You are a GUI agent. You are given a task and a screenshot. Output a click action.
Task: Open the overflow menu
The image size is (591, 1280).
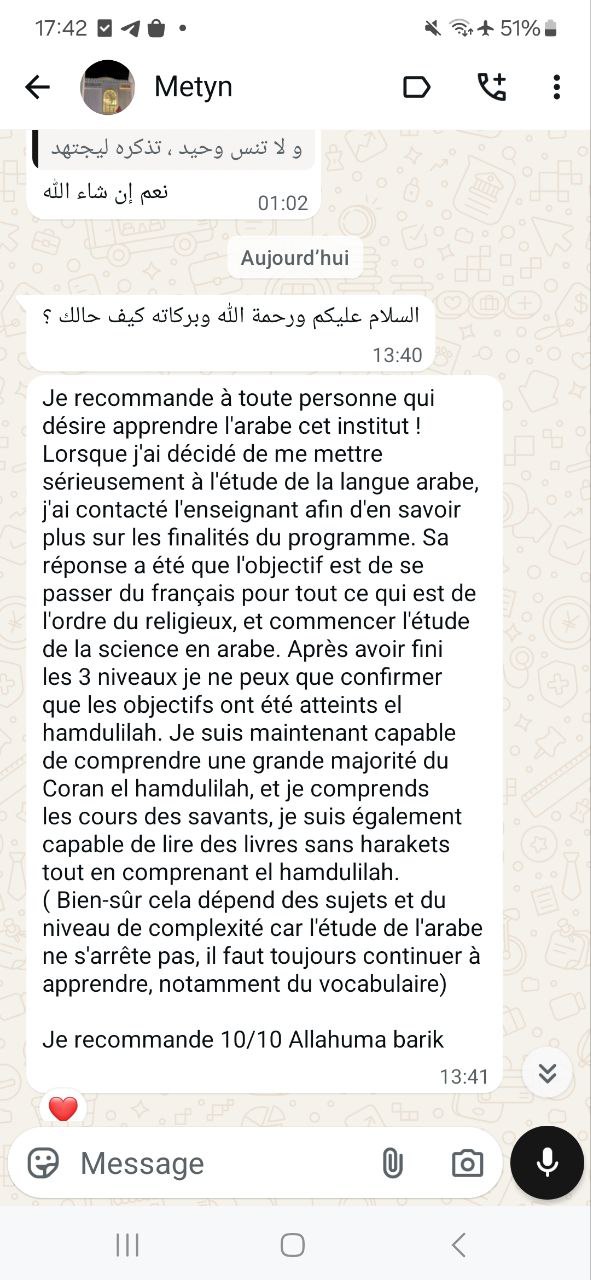coord(557,87)
